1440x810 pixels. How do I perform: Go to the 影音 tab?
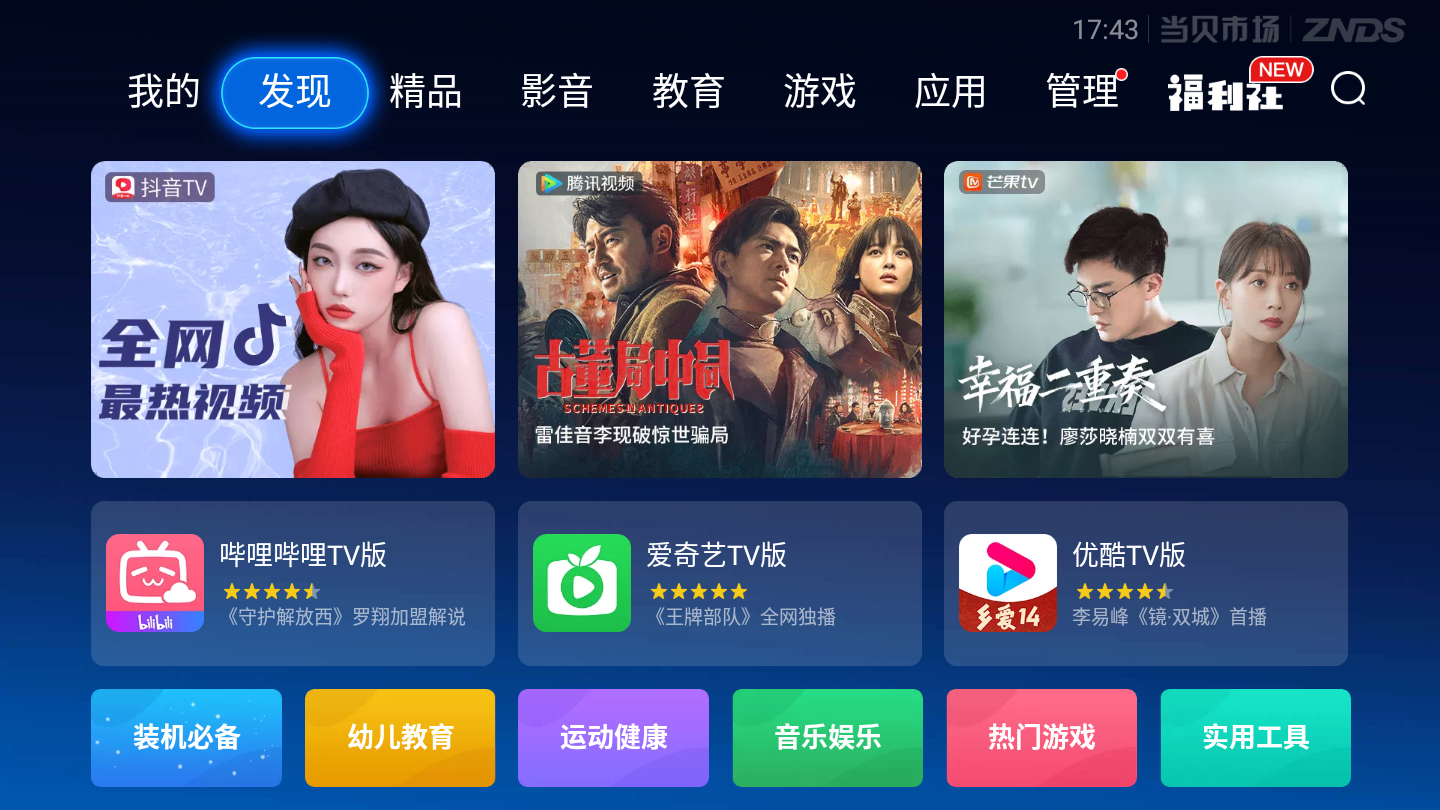pyautogui.click(x=557, y=92)
